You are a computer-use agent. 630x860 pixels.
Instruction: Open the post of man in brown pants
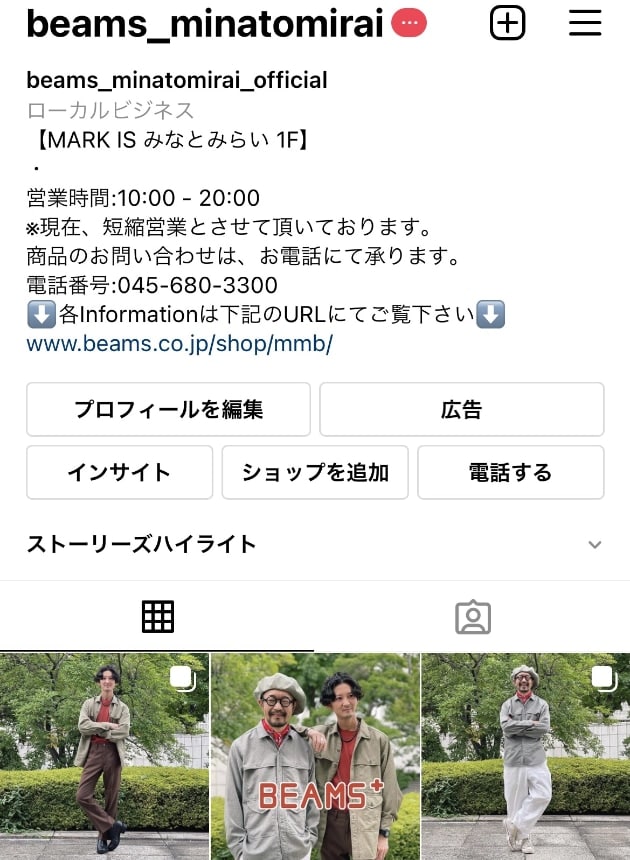click(x=104, y=756)
